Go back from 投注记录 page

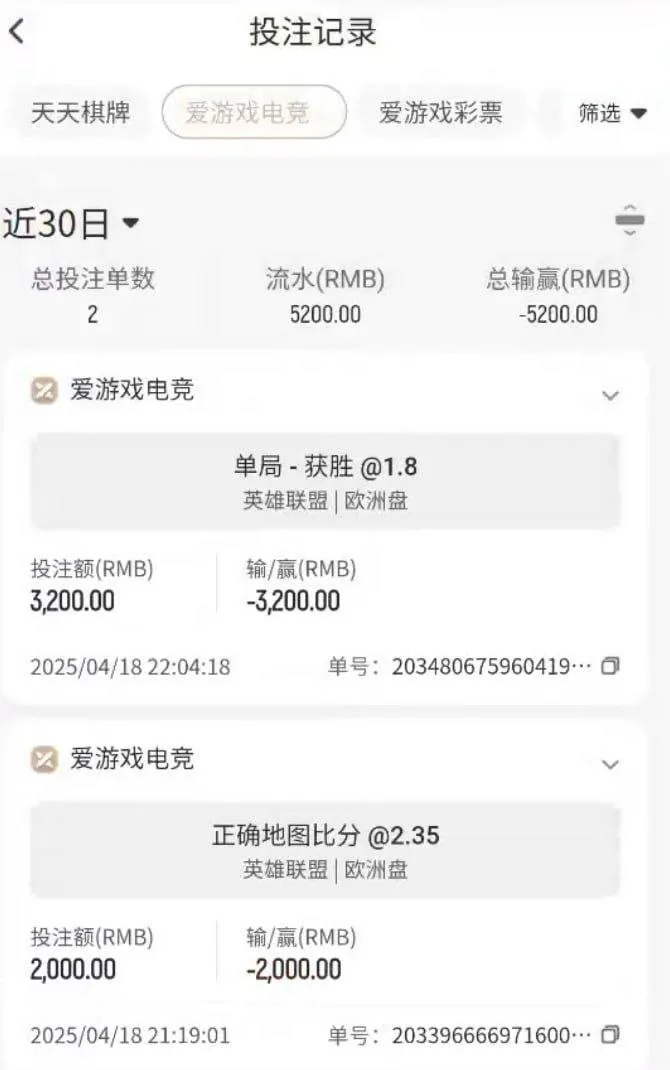tap(17, 31)
